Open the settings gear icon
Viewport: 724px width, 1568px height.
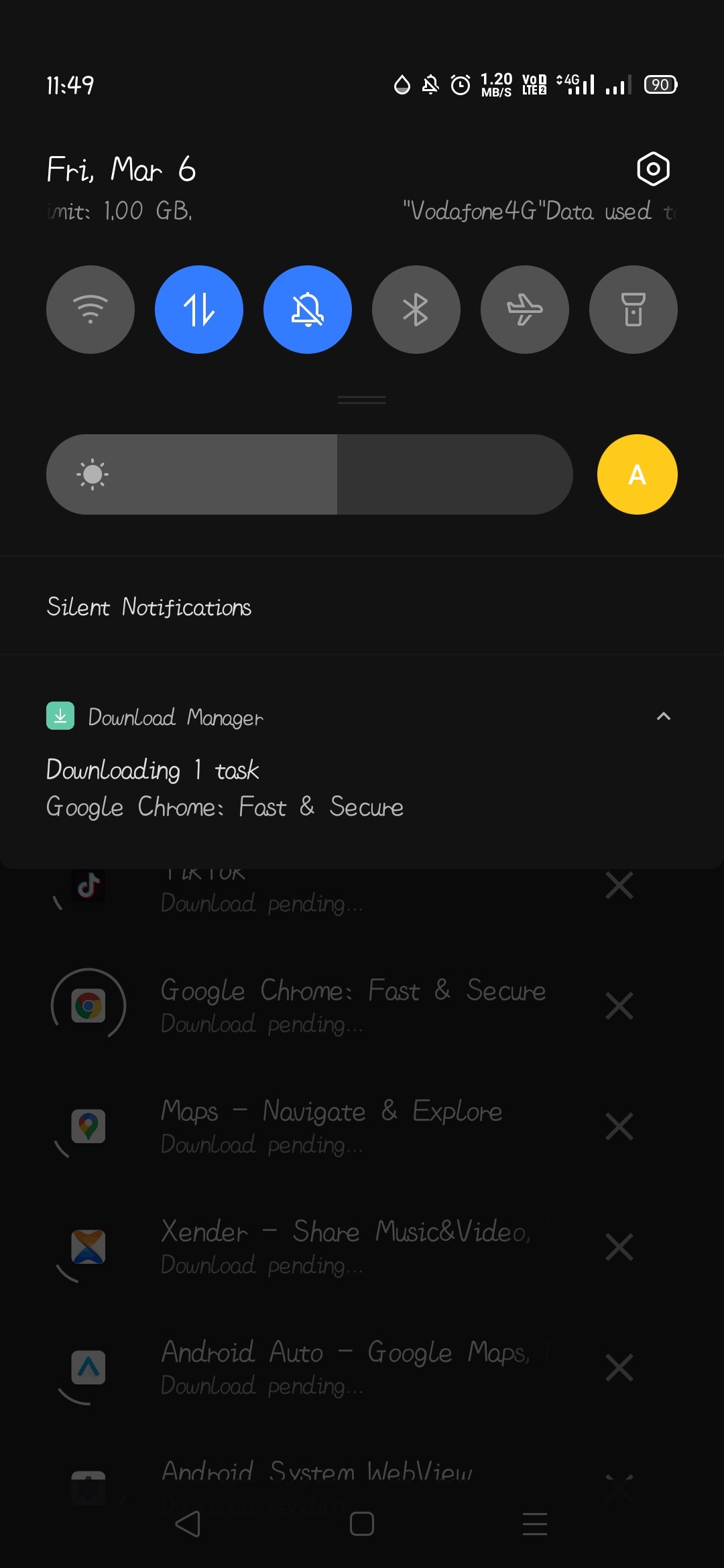(653, 170)
